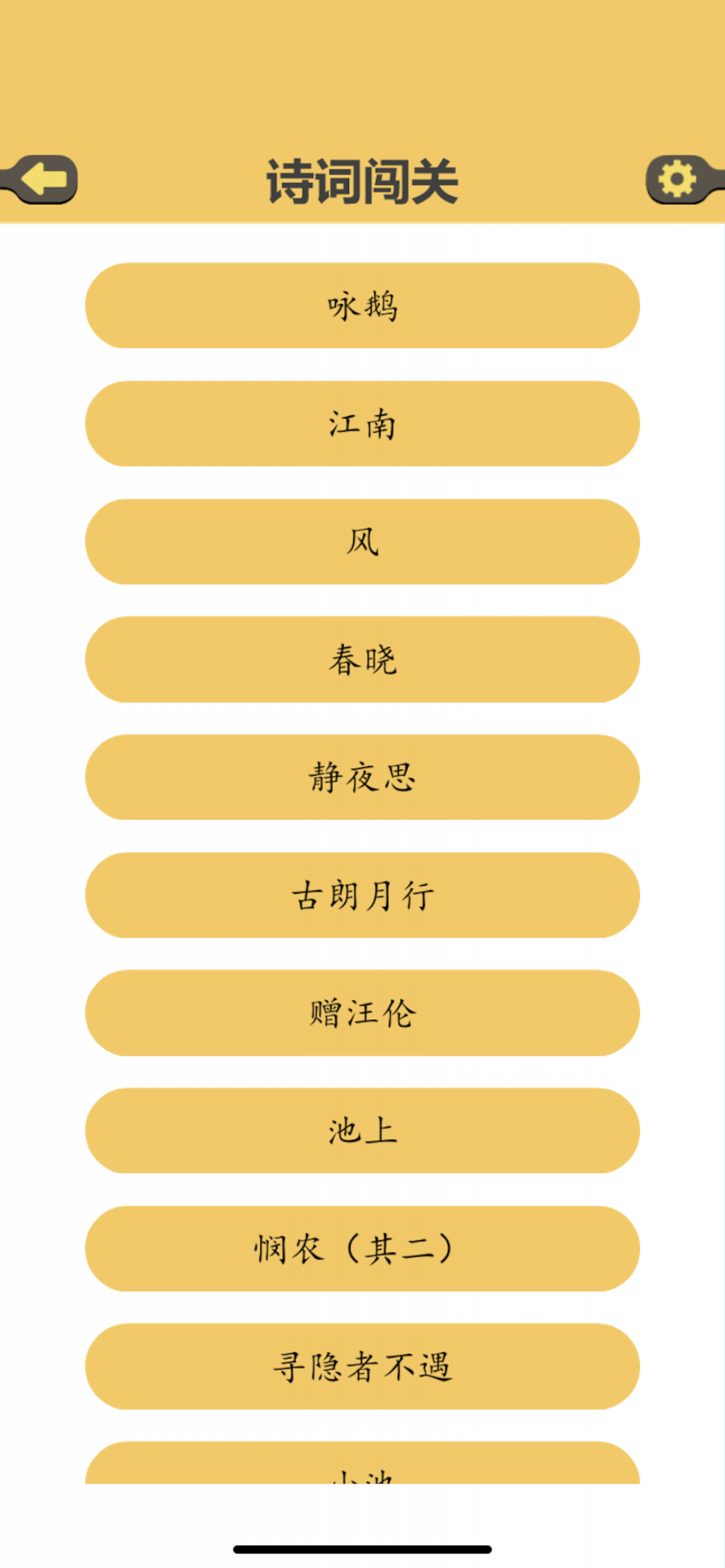Choose 寻隐者不遇 poem
This screenshot has height=1568, width=725.
coord(362,1367)
